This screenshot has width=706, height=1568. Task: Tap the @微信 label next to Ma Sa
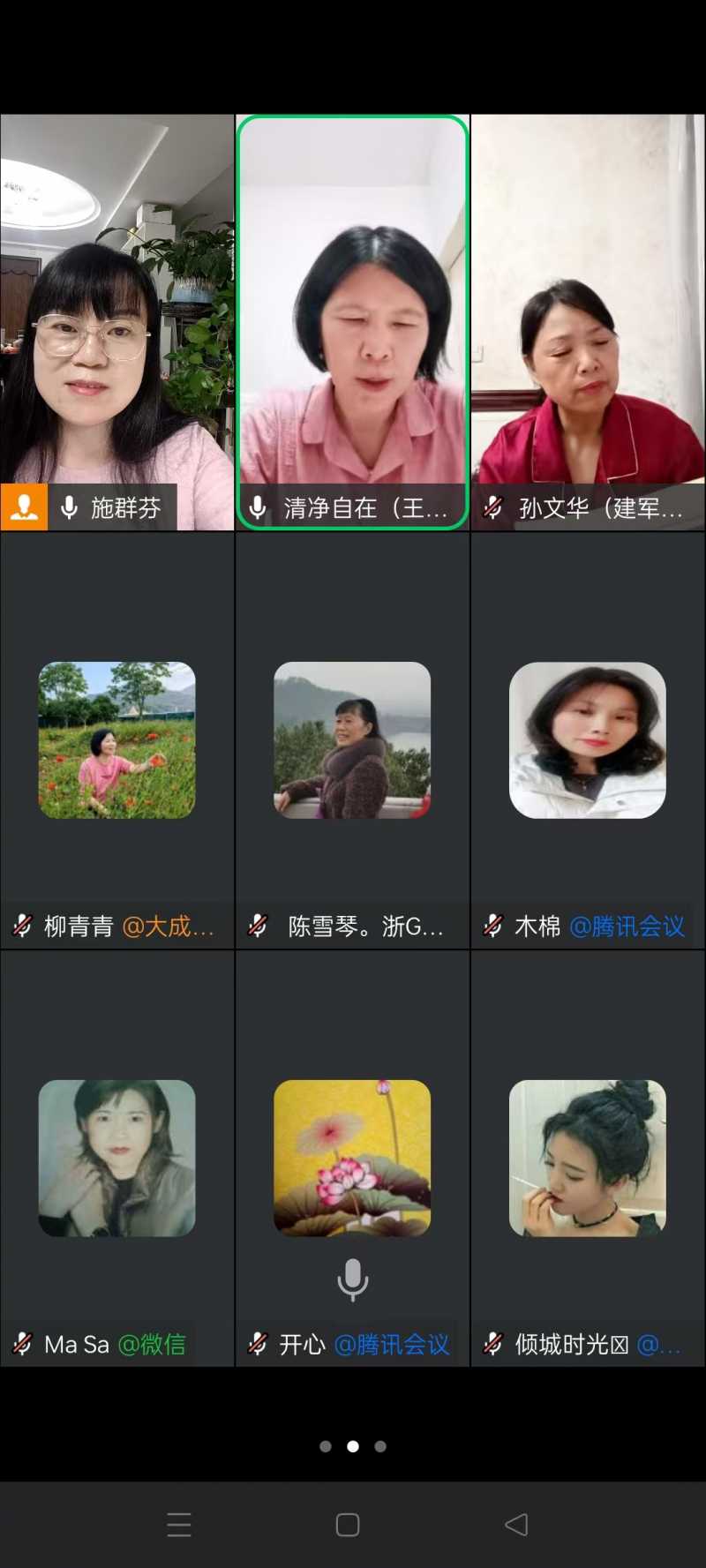point(154,1344)
